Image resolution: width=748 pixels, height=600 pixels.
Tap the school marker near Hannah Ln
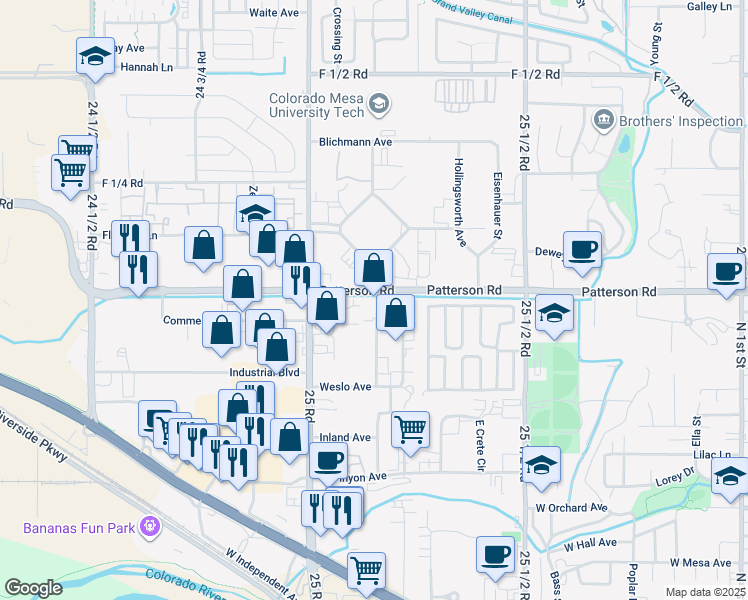94,55
